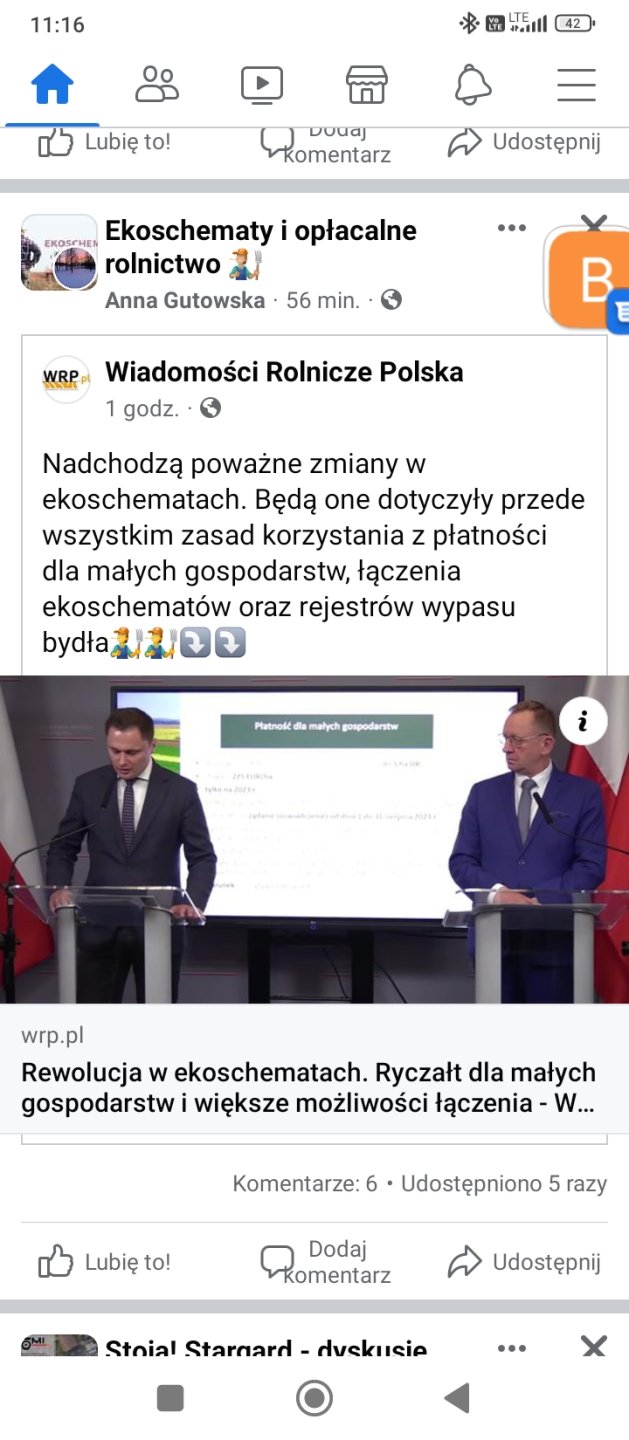Switch to the Video tab

click(262, 86)
